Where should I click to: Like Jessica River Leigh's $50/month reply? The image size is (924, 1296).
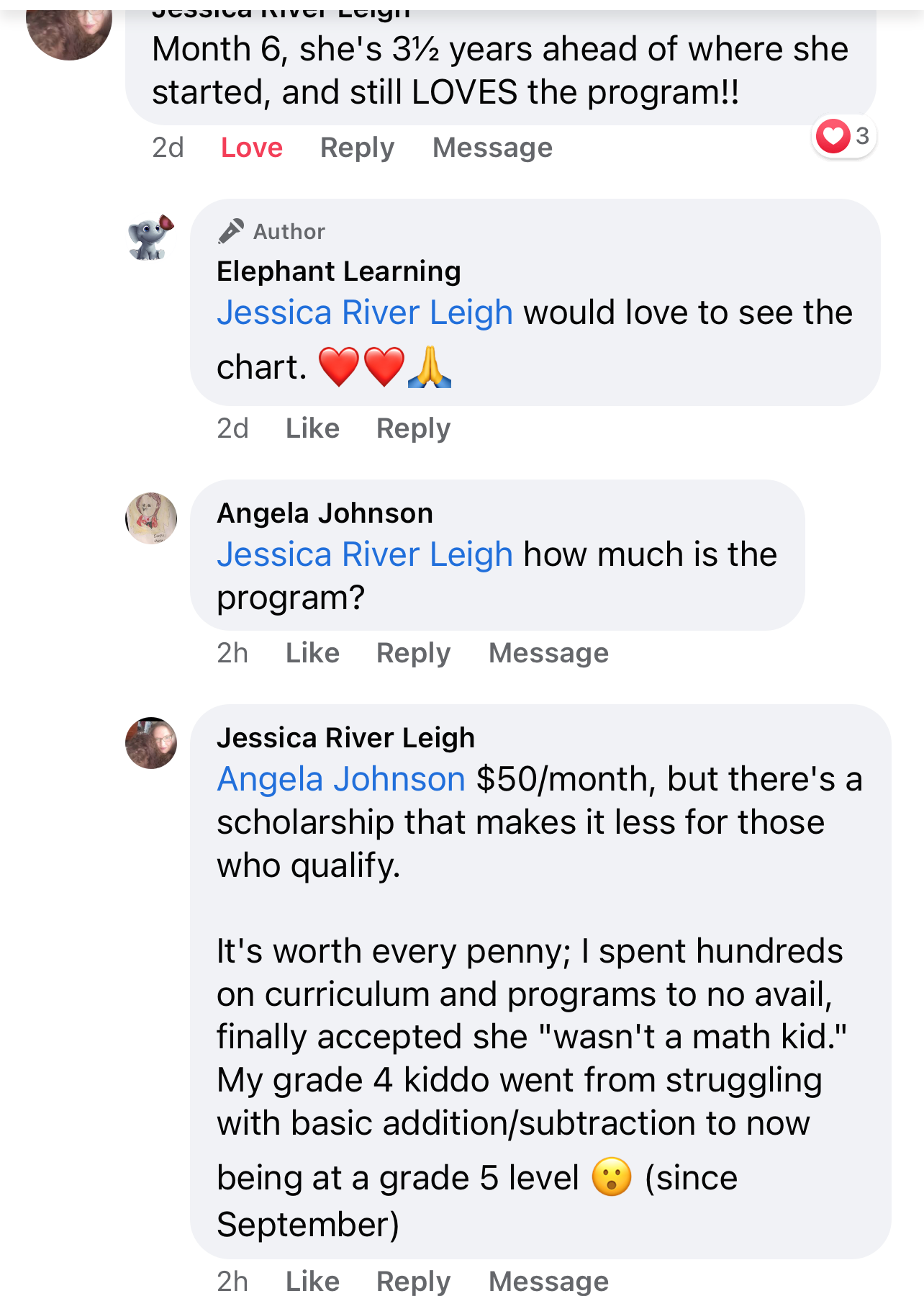coord(312,1281)
